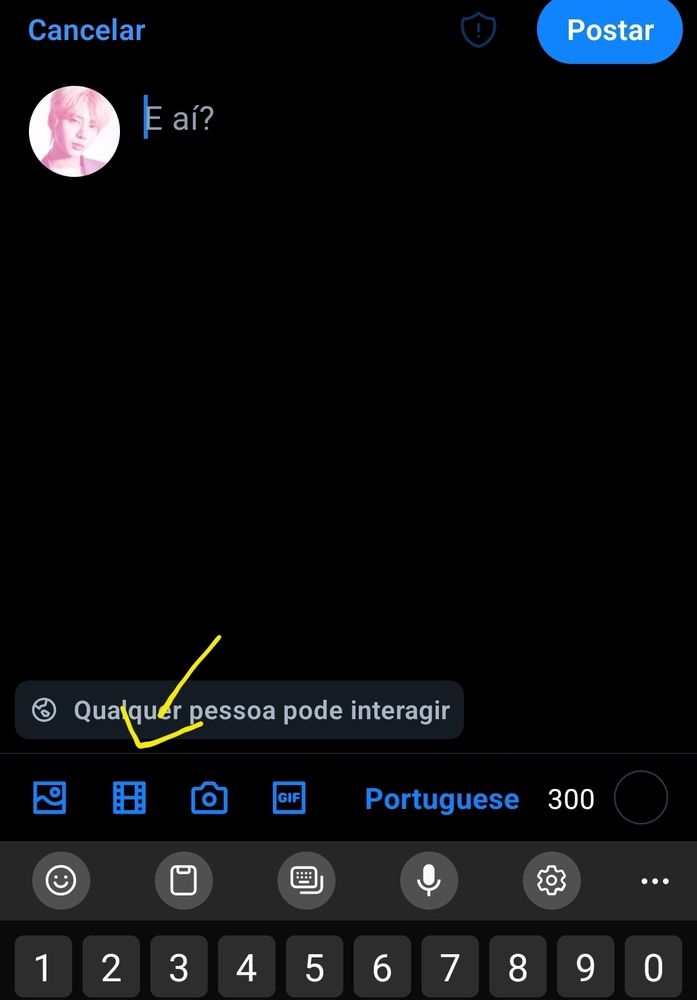Select the Portuguese post language
Viewport: 697px width, 1000px height.
[x=442, y=799]
